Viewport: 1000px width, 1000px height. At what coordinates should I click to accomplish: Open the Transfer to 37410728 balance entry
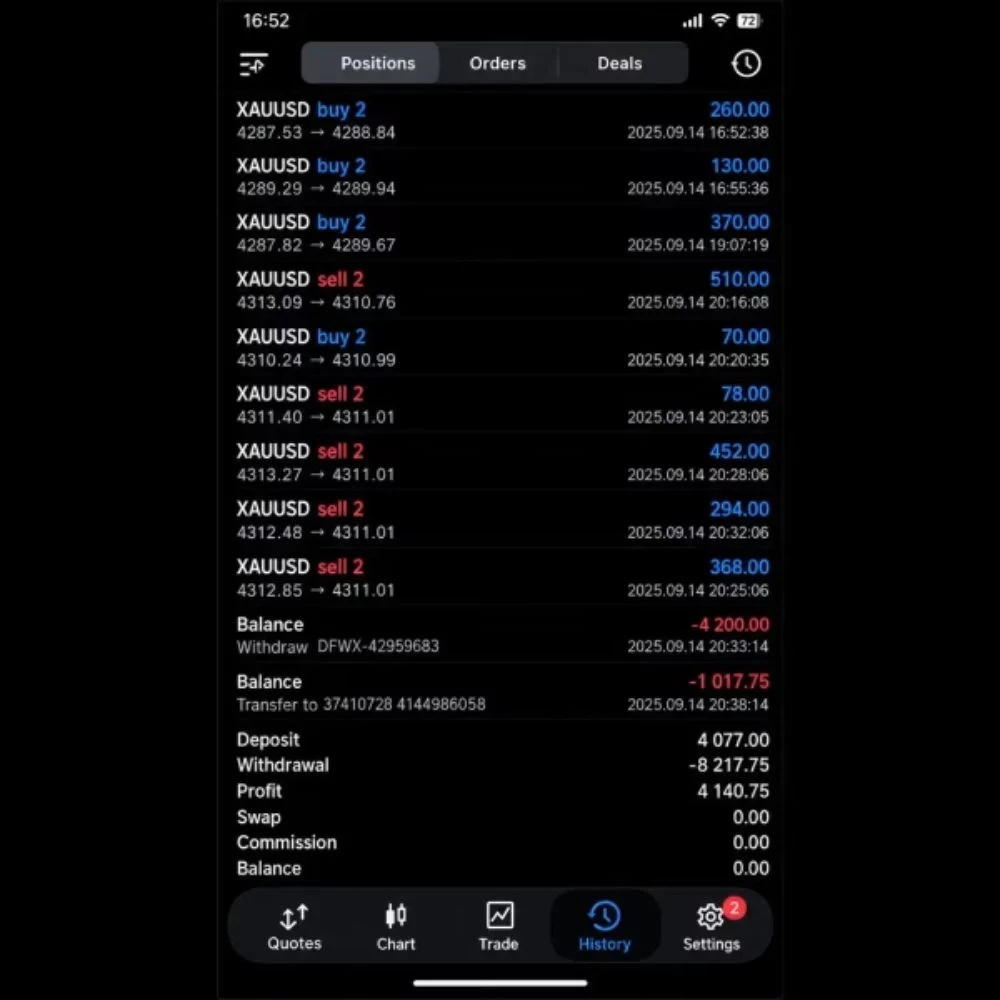point(503,693)
